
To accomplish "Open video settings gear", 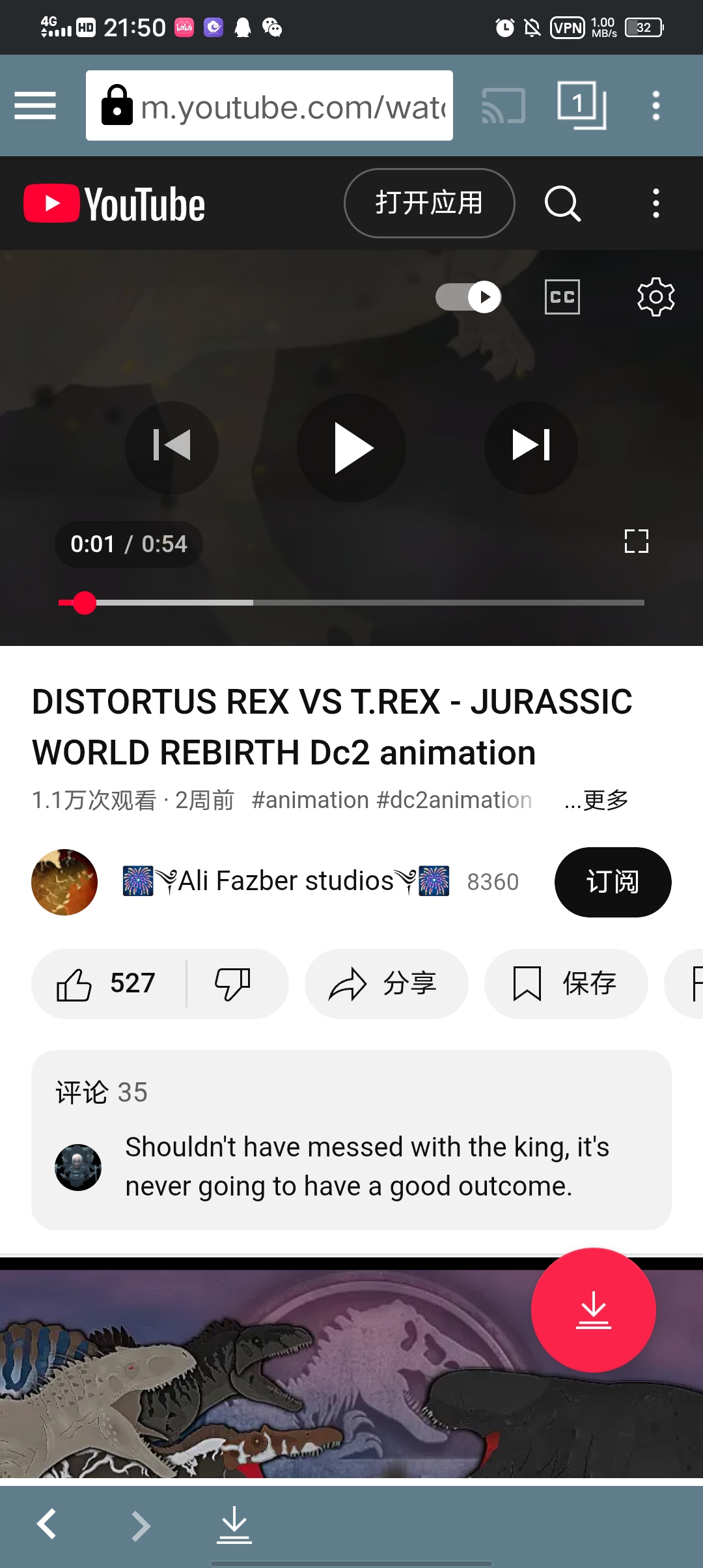I will [655, 297].
